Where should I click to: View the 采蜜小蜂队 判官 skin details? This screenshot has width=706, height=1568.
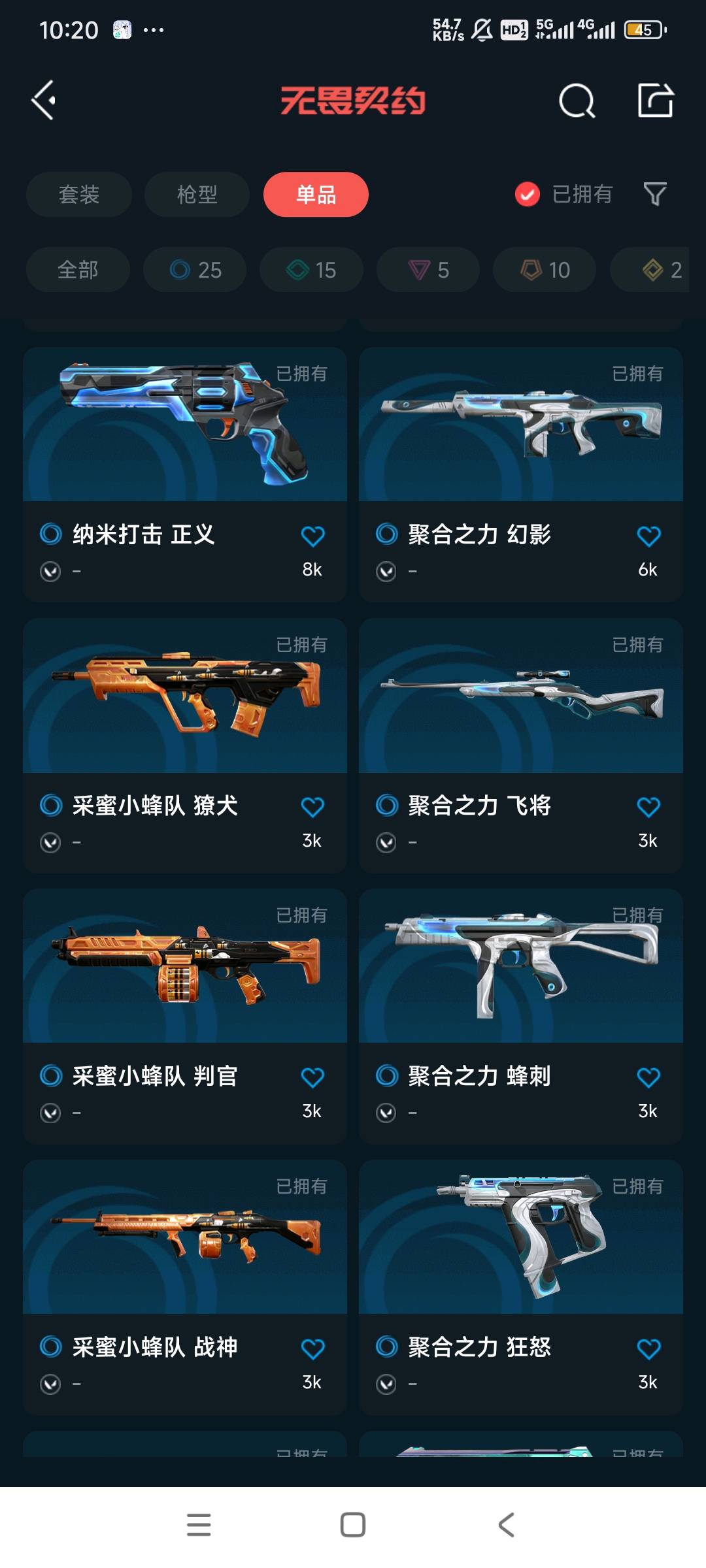click(x=185, y=1000)
